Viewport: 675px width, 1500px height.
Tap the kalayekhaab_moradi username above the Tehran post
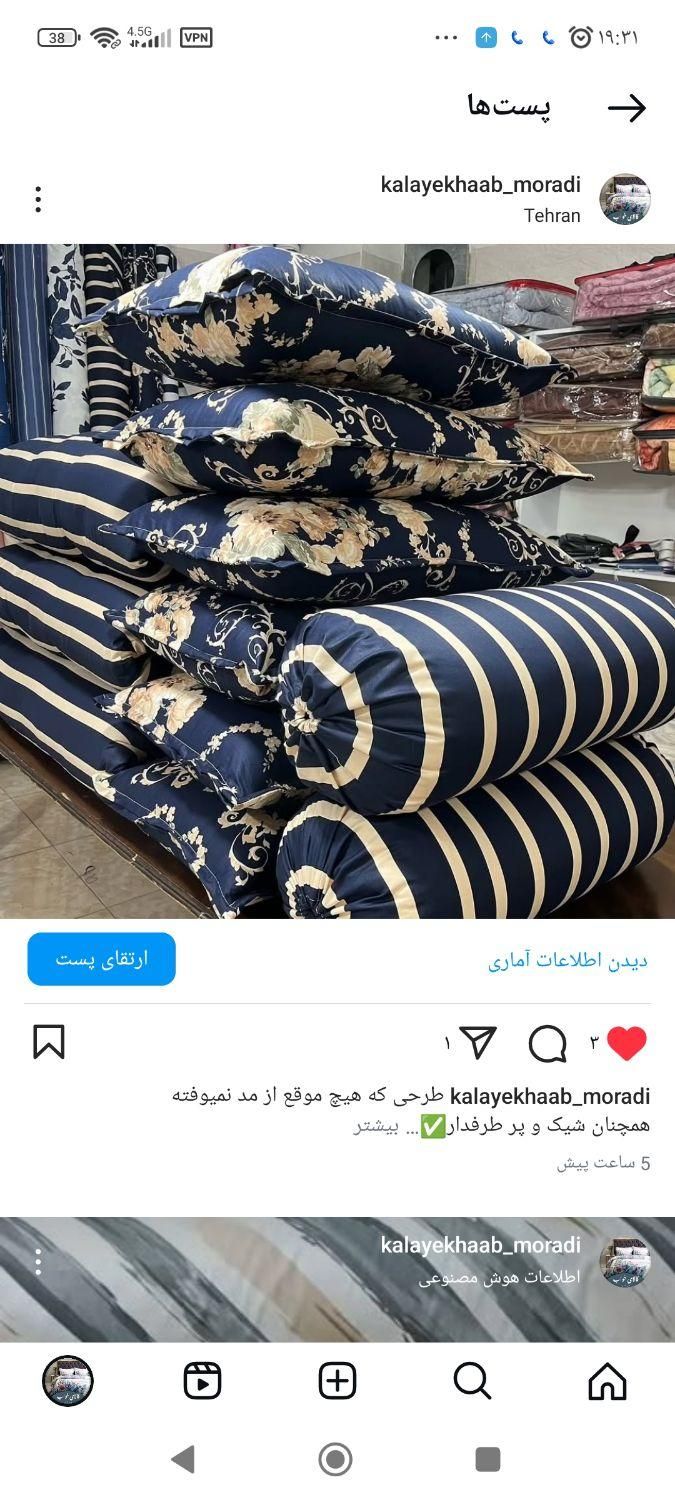(x=480, y=185)
